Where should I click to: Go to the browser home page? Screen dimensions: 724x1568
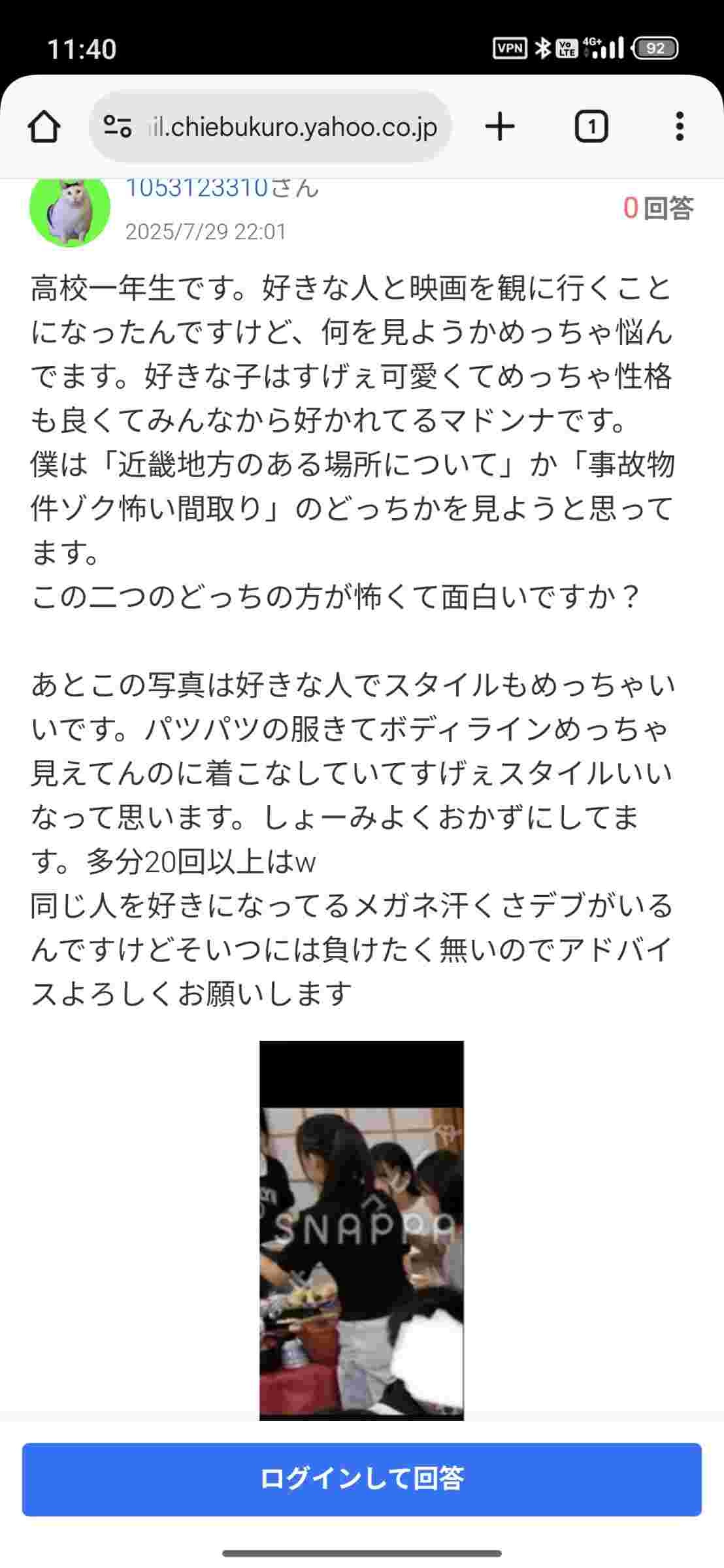44,127
